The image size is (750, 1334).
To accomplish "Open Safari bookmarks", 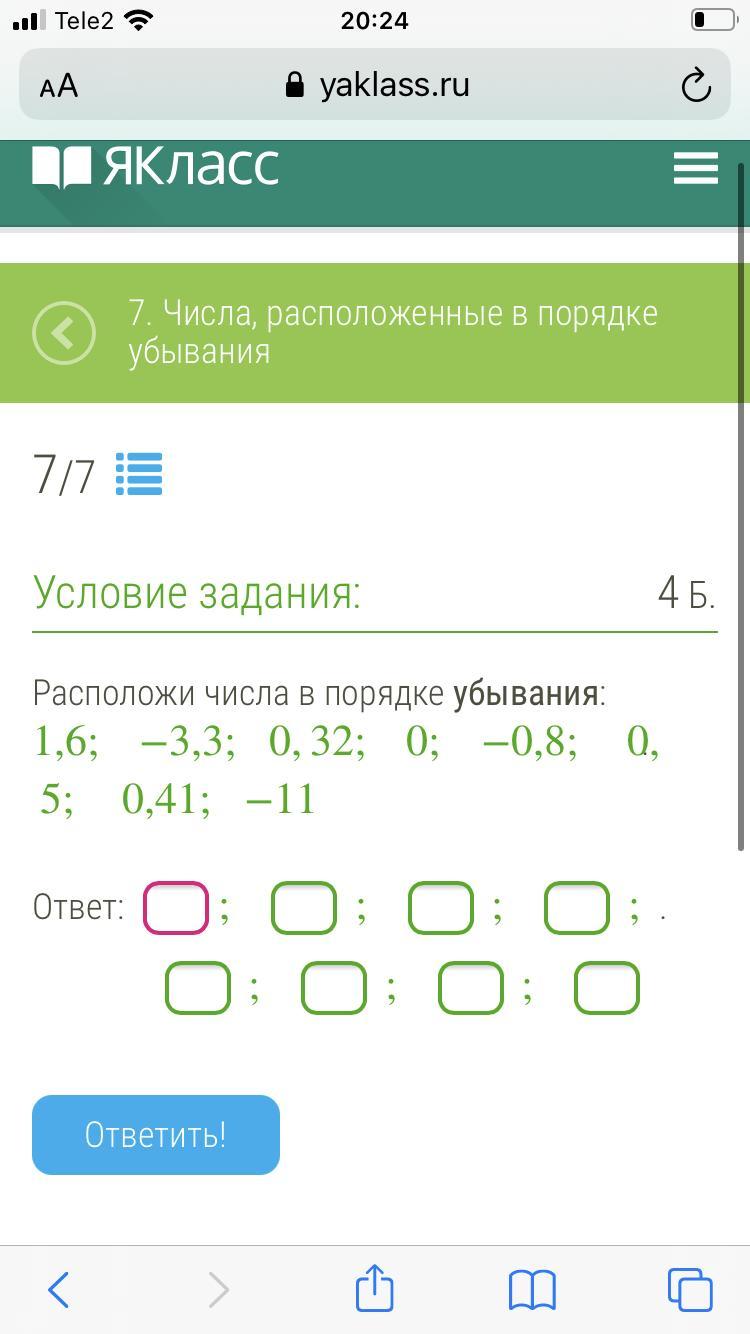I will tap(532, 1290).
